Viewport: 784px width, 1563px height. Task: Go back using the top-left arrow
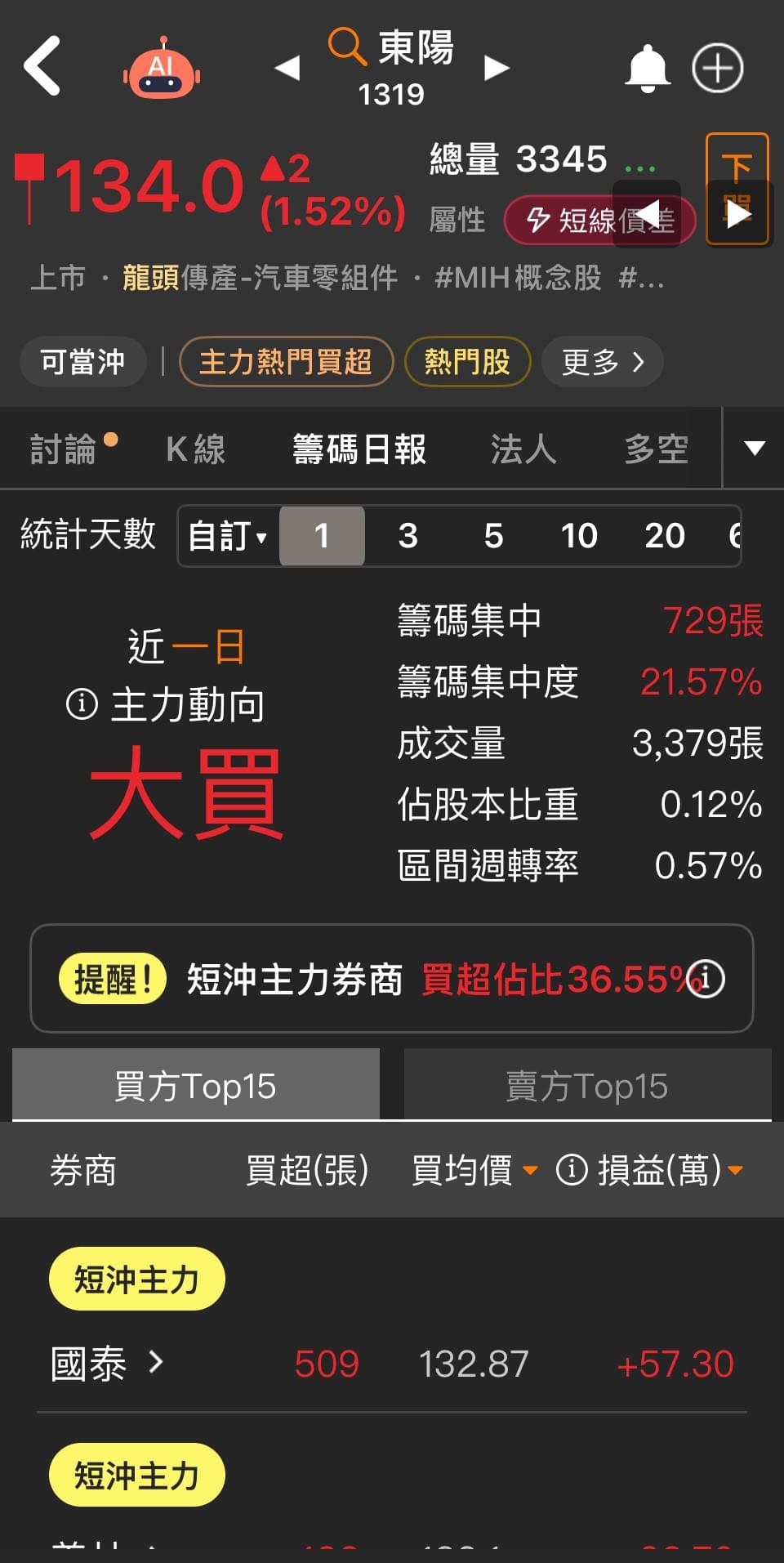pos(42,66)
